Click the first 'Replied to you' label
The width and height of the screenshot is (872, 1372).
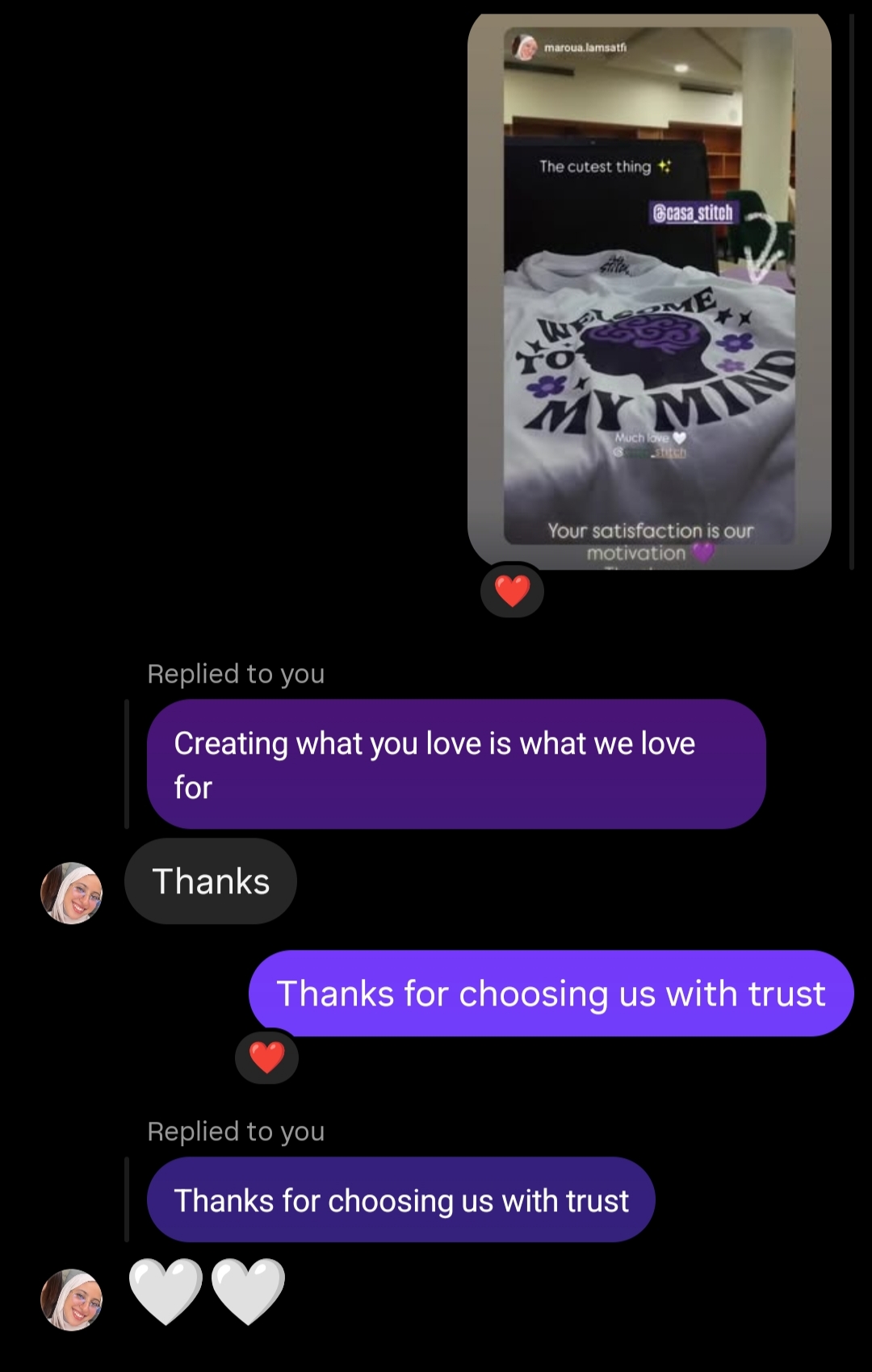234,674
